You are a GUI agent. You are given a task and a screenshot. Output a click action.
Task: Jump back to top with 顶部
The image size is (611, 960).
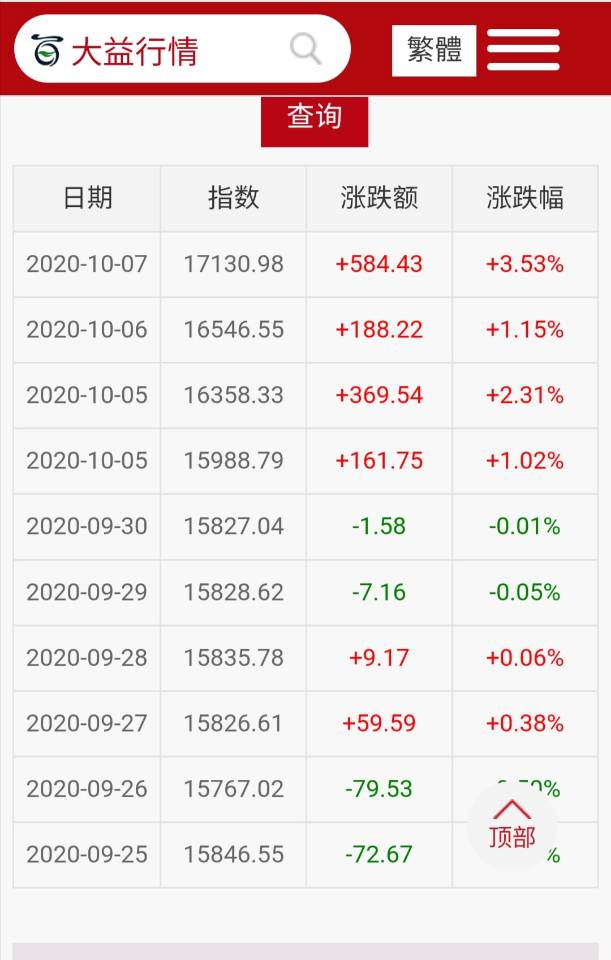point(512,824)
